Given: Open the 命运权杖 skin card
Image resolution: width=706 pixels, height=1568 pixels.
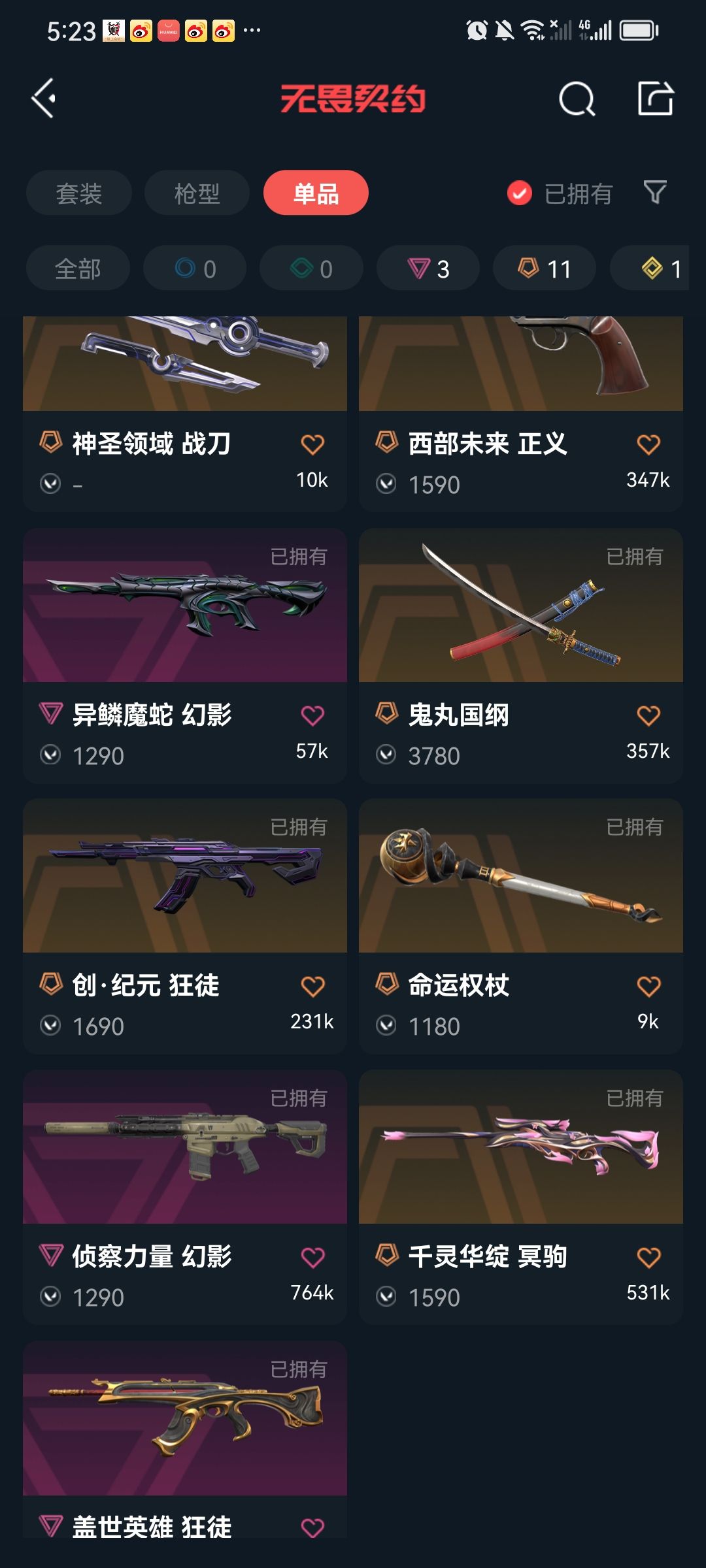Looking at the screenshot, I should (521, 926).
